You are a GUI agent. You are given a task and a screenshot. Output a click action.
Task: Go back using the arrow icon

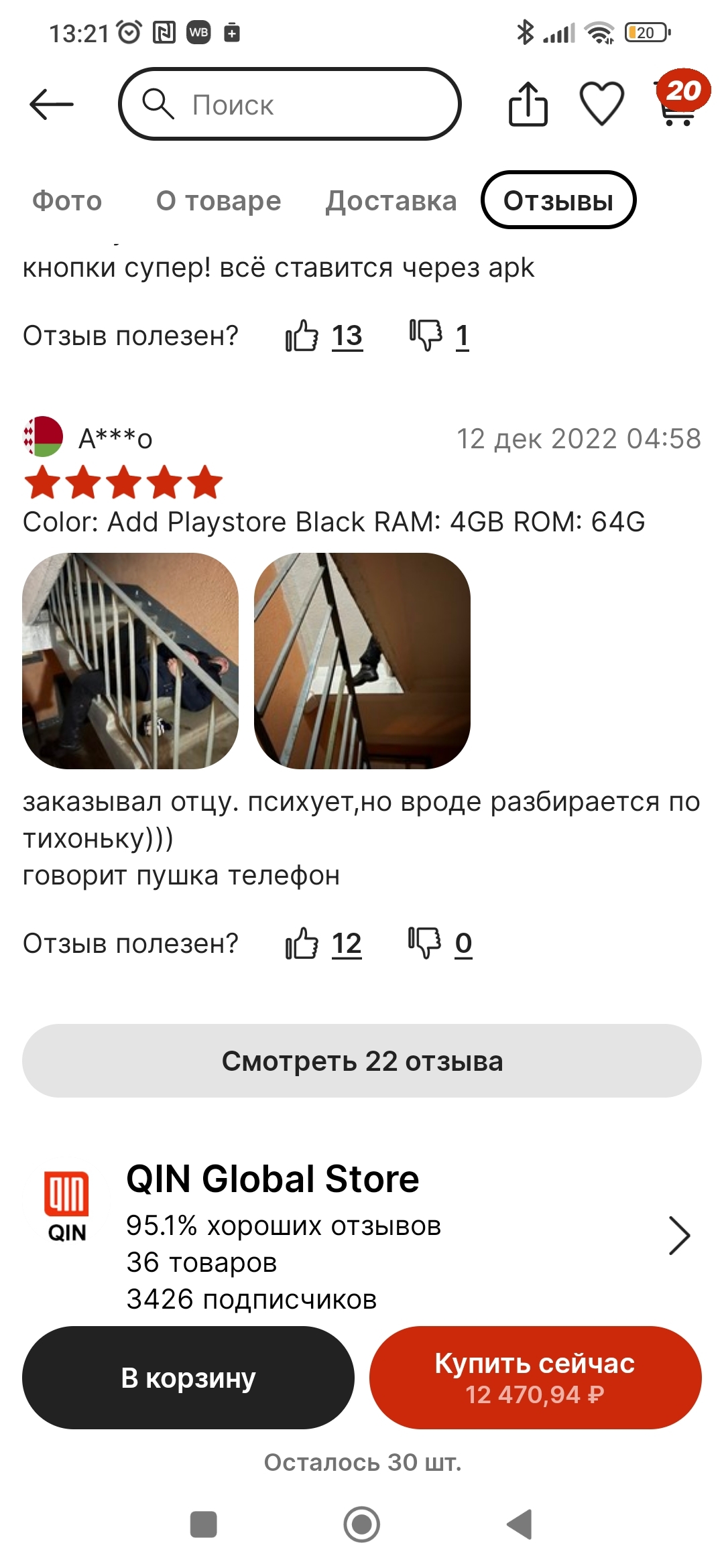[52, 105]
